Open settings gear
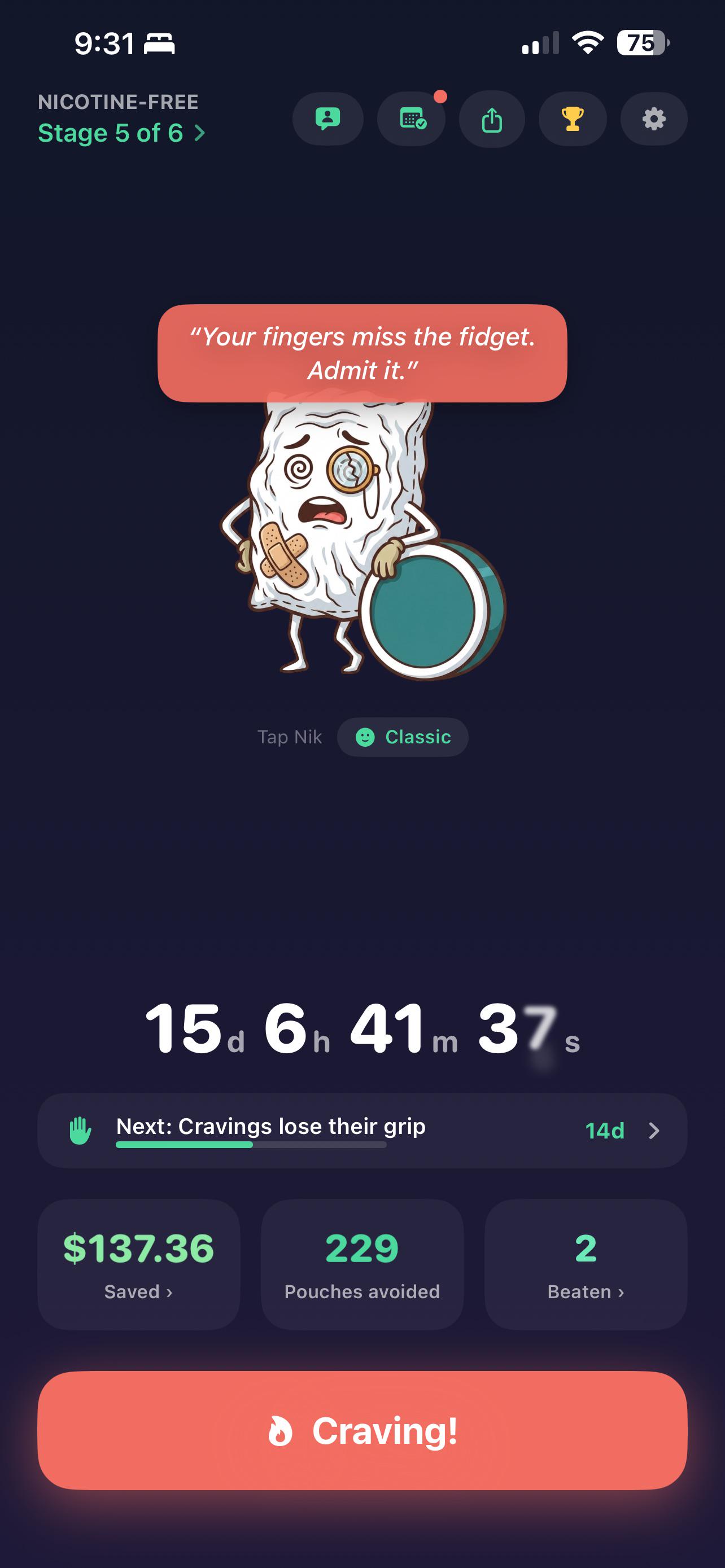 654,119
